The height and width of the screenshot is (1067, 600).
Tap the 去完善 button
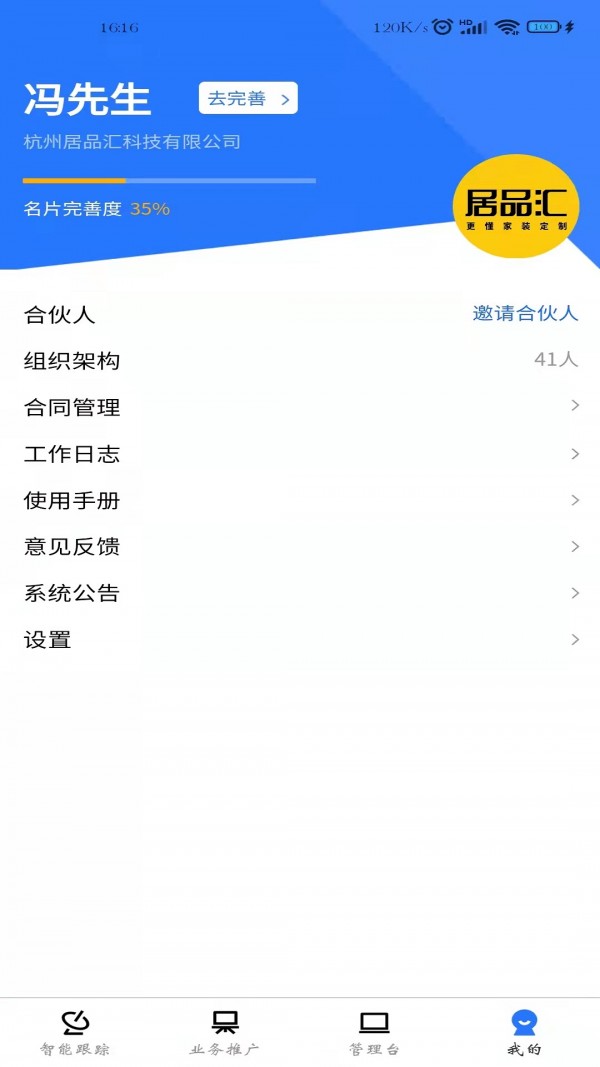tap(248, 98)
